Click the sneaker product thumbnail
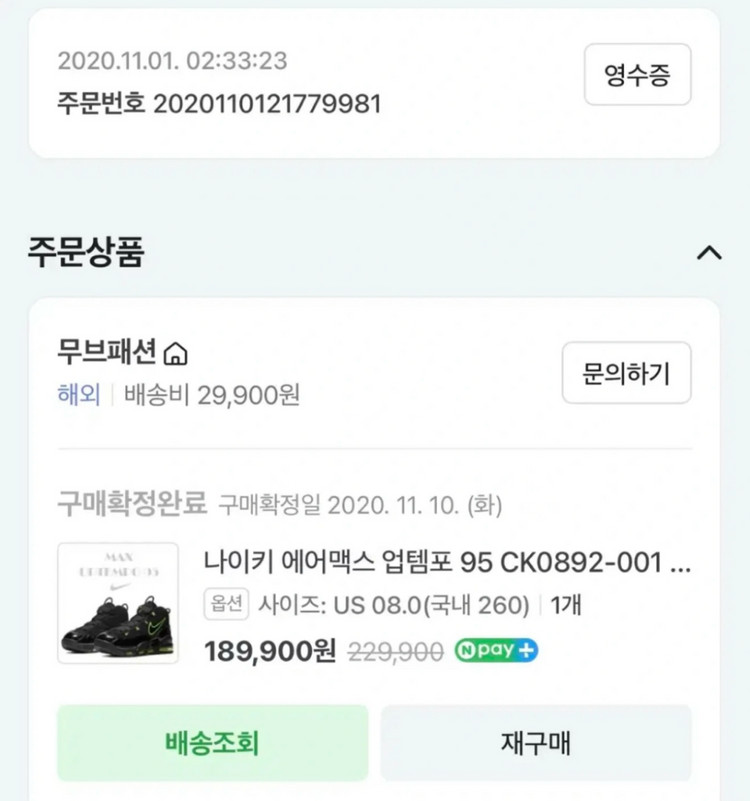The width and height of the screenshot is (750, 801). (x=118, y=604)
